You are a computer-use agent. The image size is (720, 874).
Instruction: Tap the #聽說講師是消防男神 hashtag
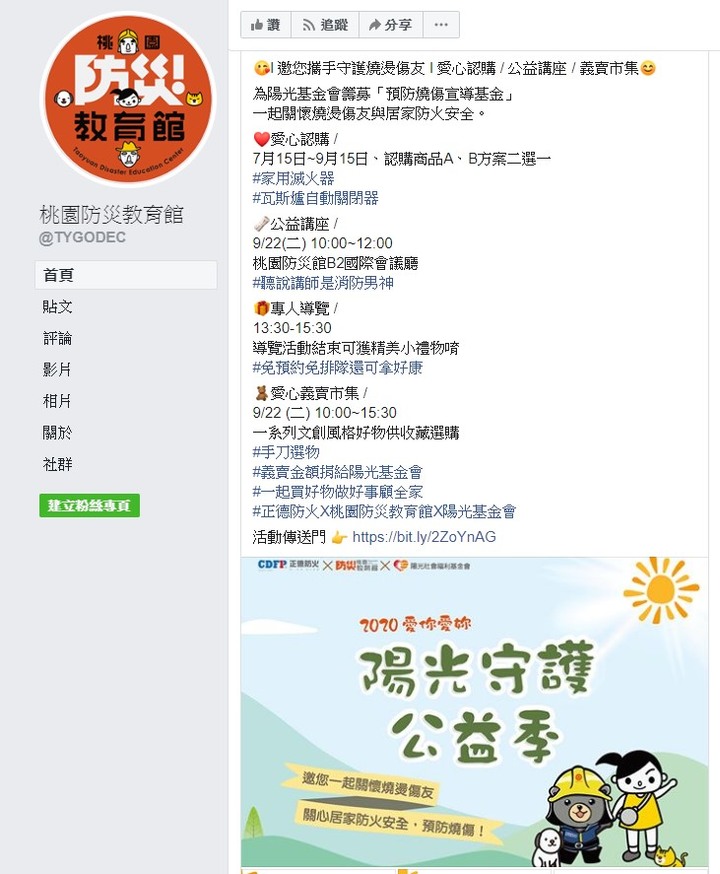tap(323, 283)
